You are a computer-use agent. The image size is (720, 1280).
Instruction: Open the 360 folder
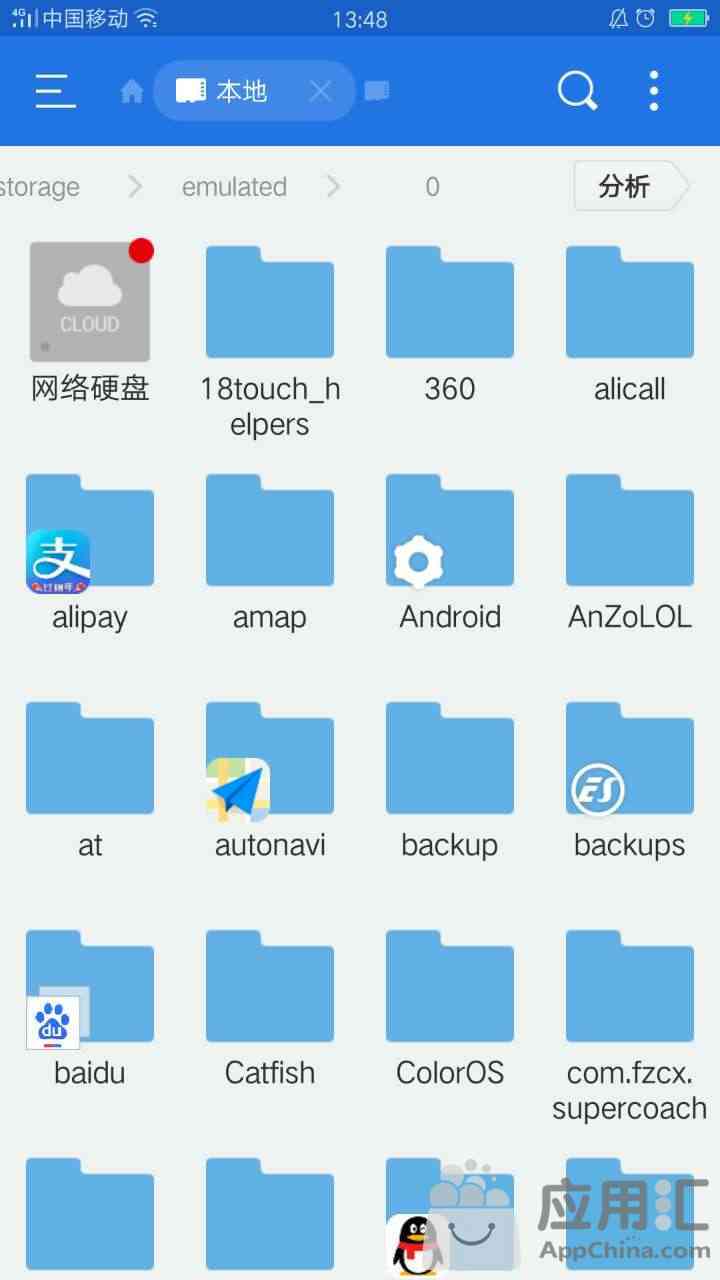tap(450, 322)
